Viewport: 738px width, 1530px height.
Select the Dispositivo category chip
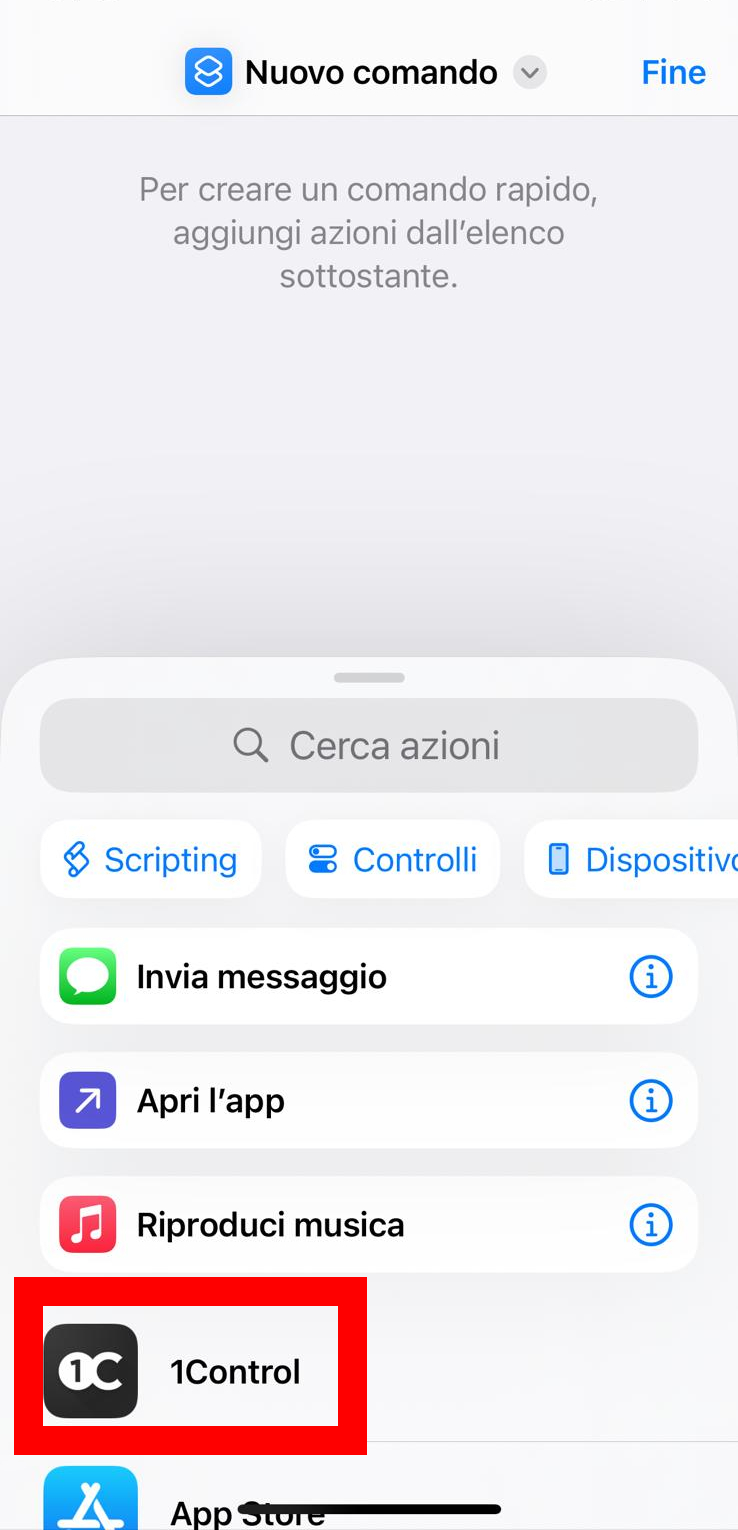[x=631, y=859]
